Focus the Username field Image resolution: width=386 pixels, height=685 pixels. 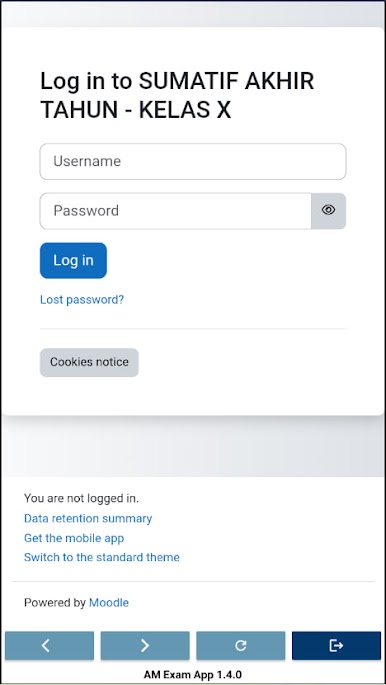coord(193,161)
